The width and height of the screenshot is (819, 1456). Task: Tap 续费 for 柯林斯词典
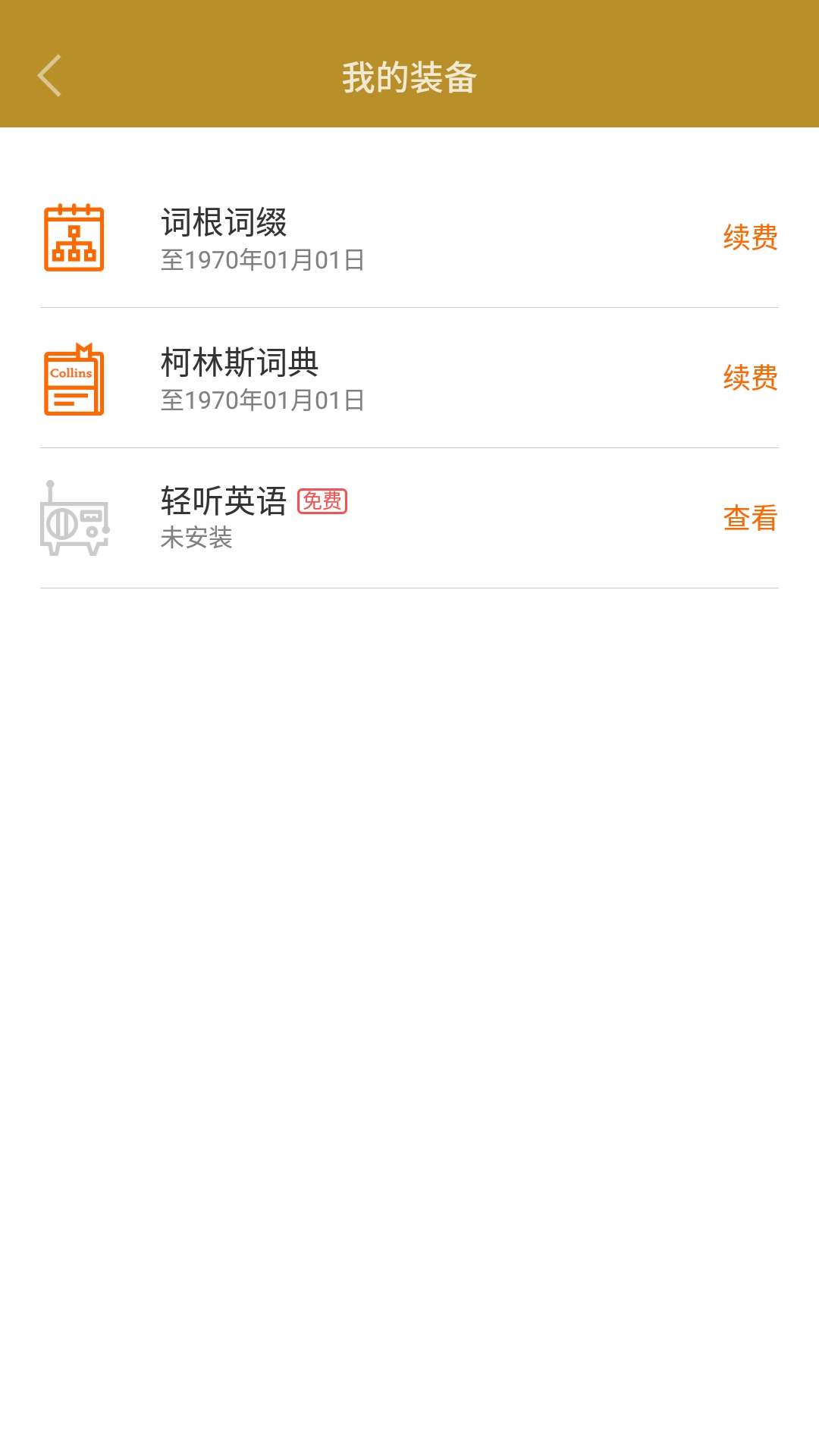pyautogui.click(x=749, y=378)
